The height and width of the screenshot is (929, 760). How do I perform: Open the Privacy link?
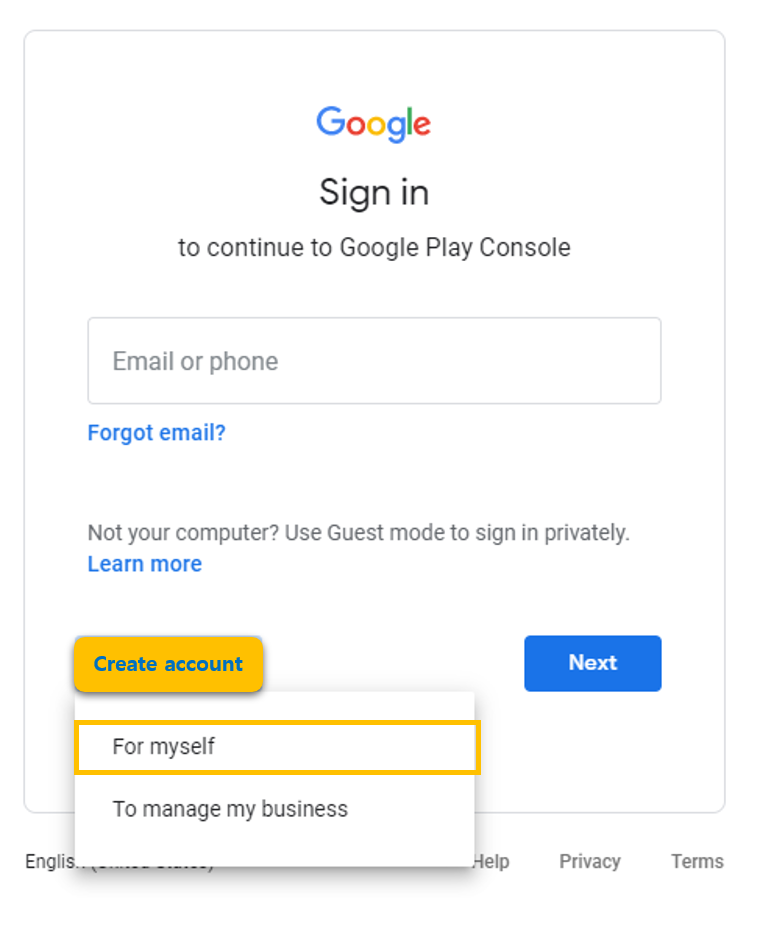tap(589, 861)
